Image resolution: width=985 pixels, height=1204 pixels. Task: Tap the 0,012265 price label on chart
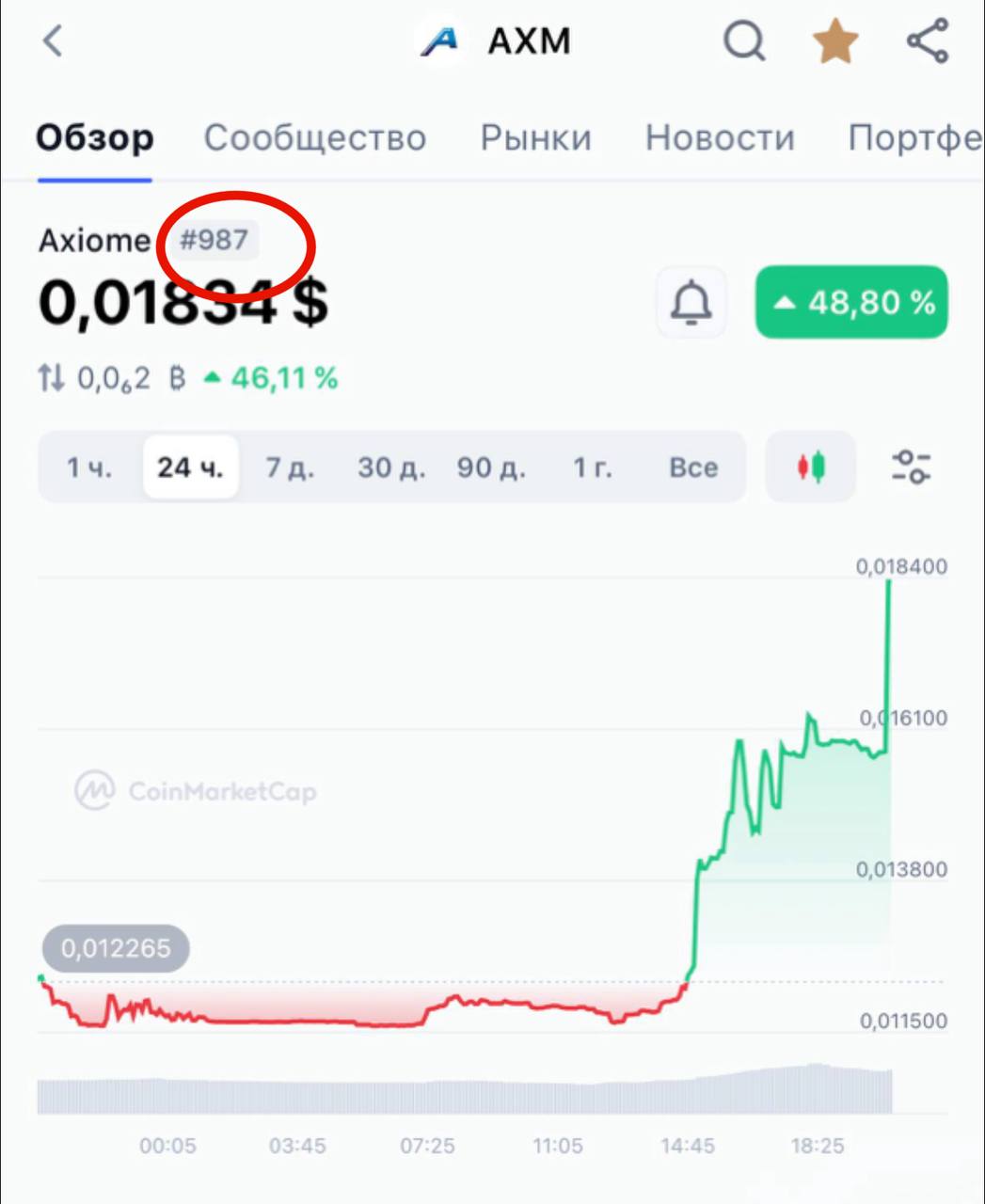[x=115, y=948]
